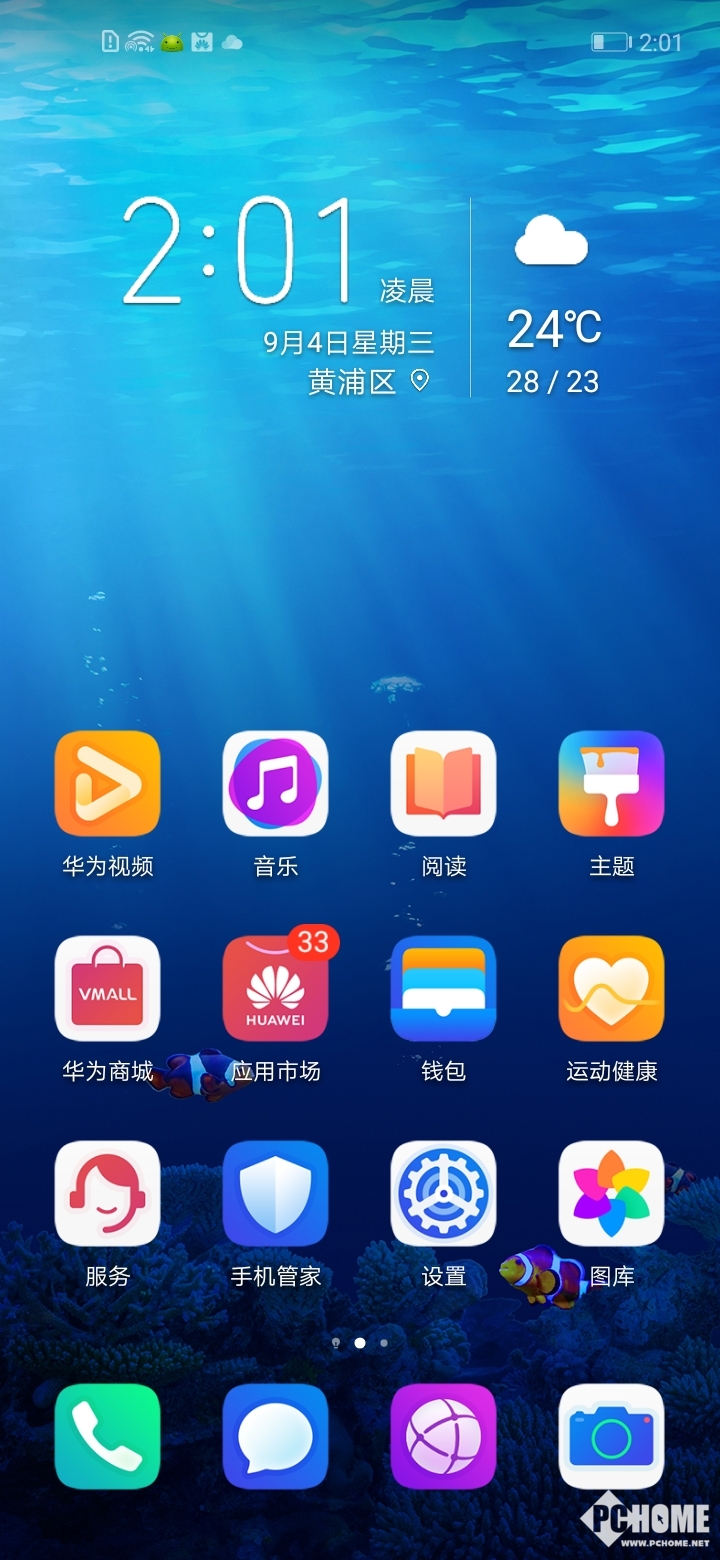
Task: Open the 钱包 wallet app
Action: (x=443, y=988)
